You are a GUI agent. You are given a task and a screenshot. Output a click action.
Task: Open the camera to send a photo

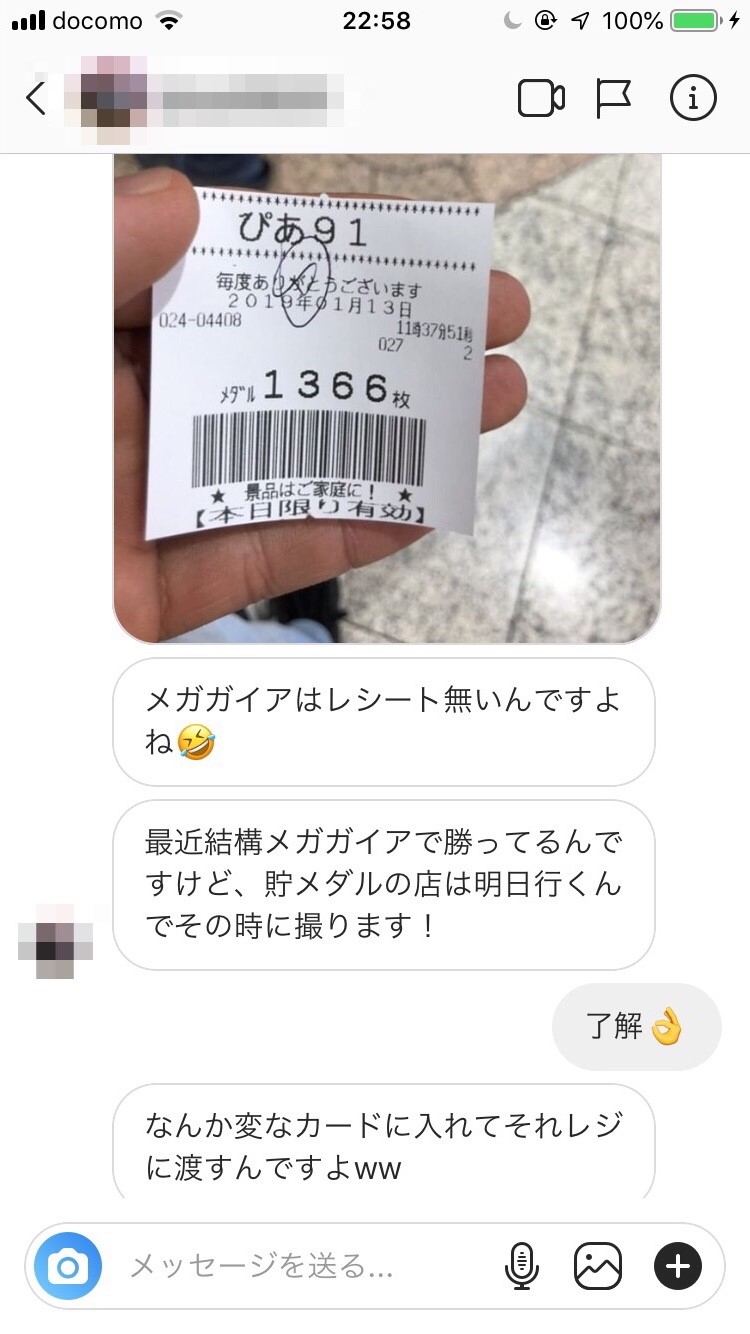coord(67,1268)
